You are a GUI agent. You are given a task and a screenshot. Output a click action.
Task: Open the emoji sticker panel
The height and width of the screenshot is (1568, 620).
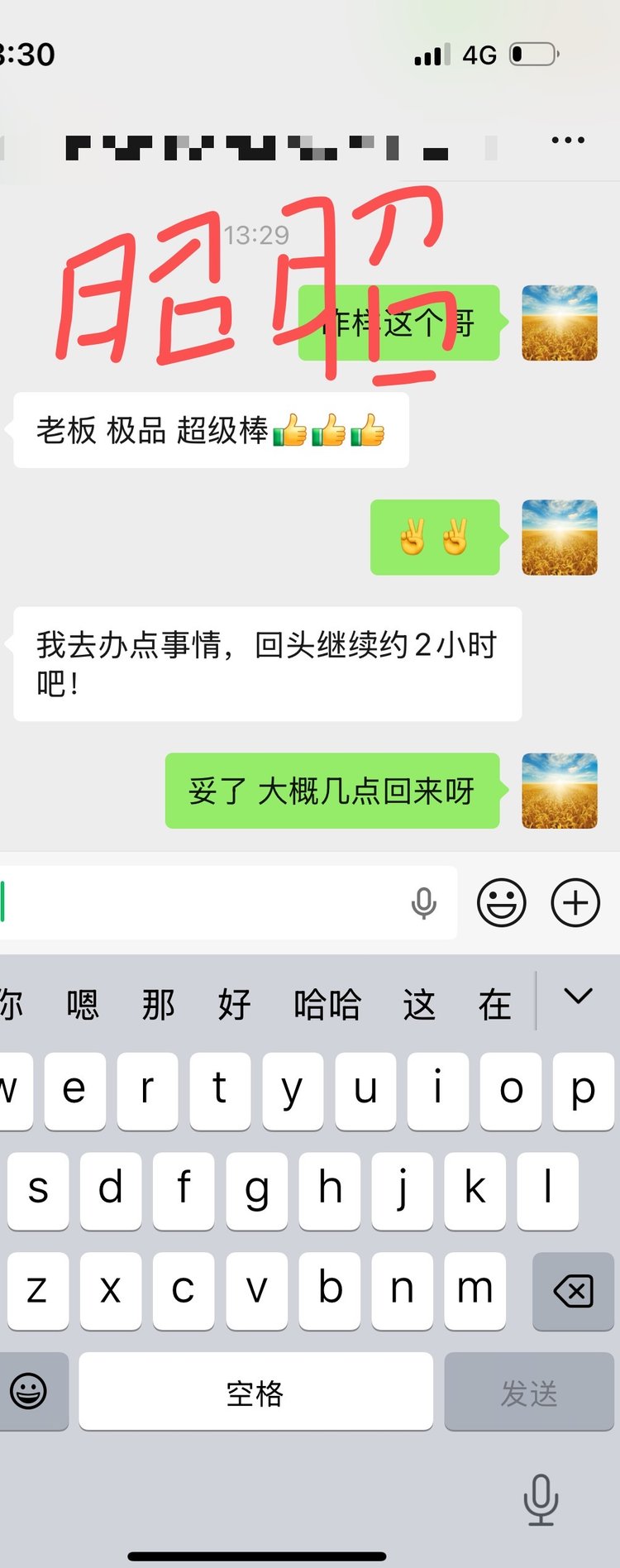[x=501, y=902]
